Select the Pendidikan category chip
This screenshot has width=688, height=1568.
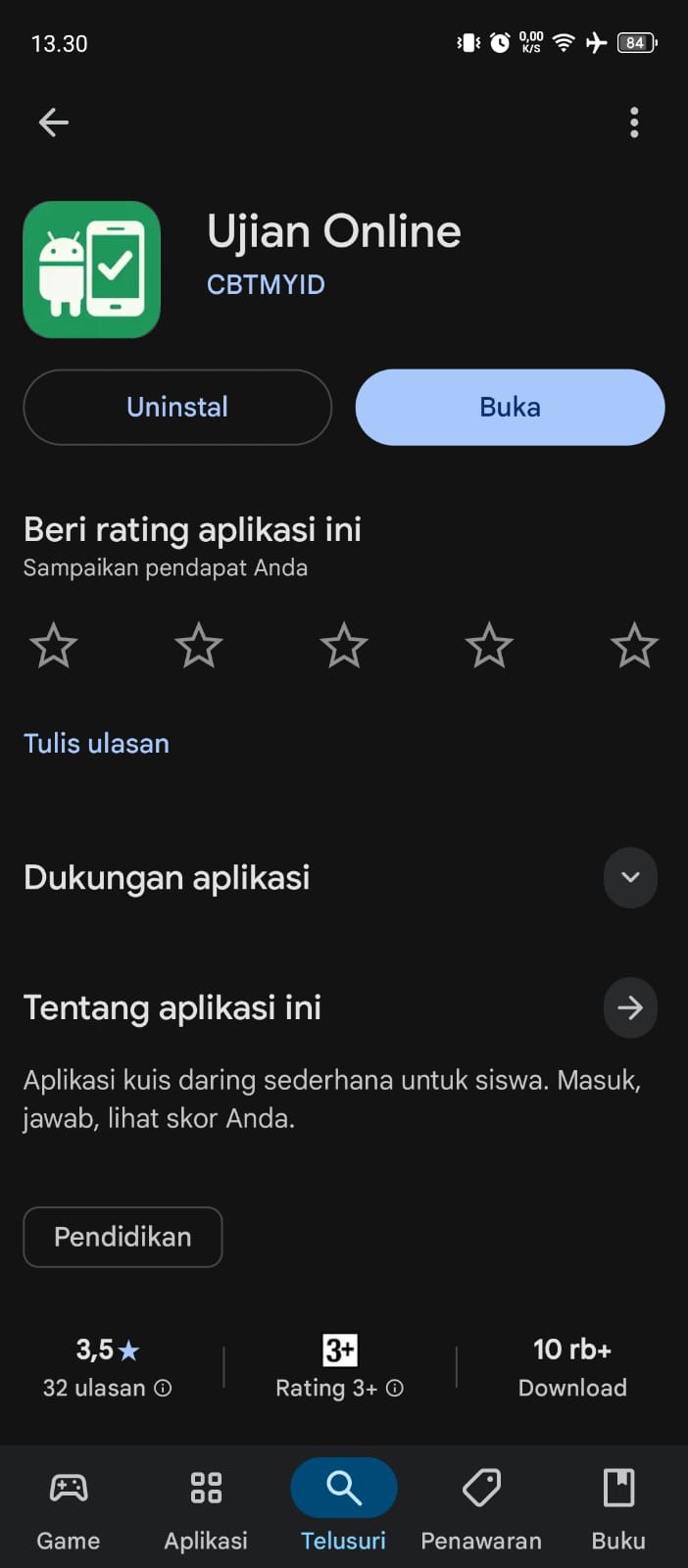(123, 1237)
